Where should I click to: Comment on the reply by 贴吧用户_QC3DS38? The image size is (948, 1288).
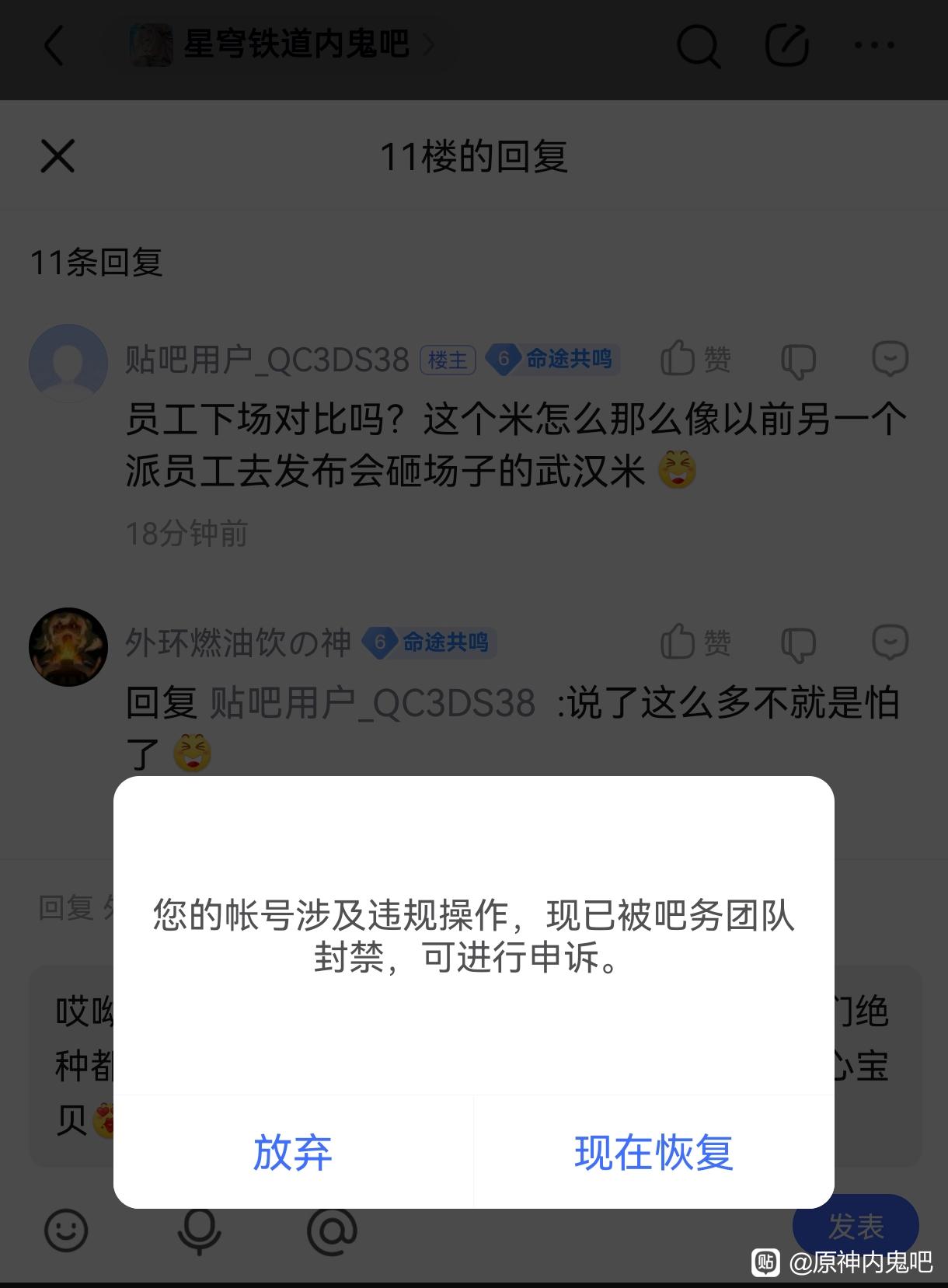[890, 359]
